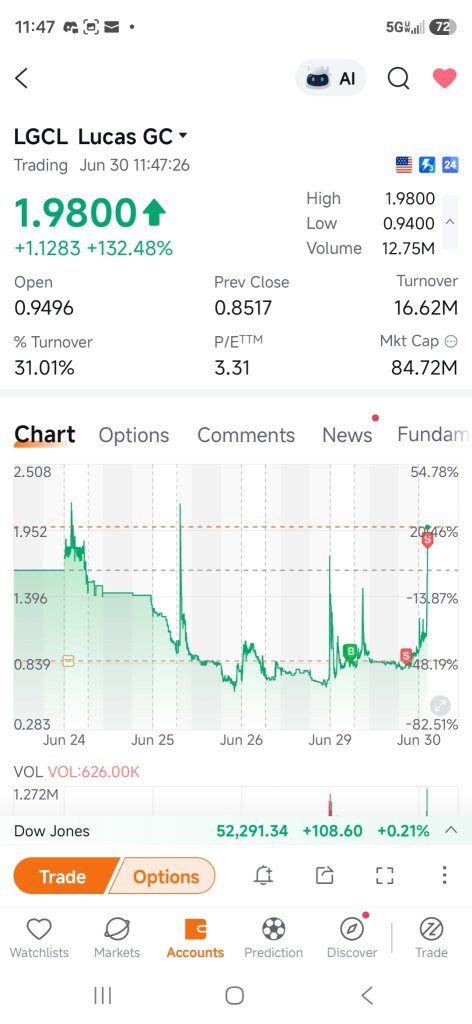The width and height of the screenshot is (472, 1024).
Task: Go to the Markets tab
Action: click(117, 938)
